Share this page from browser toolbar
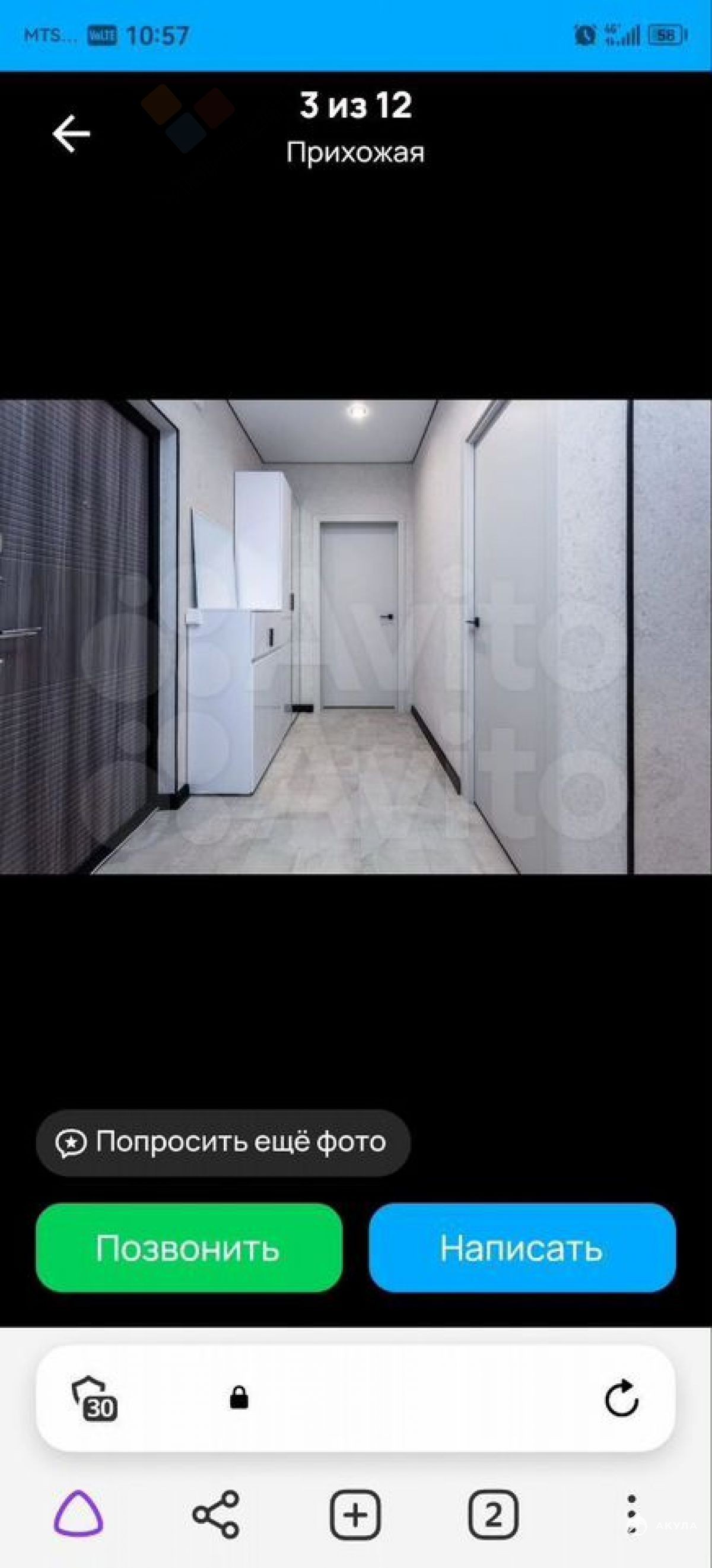Screen dimensions: 712x1568 (x=216, y=1514)
